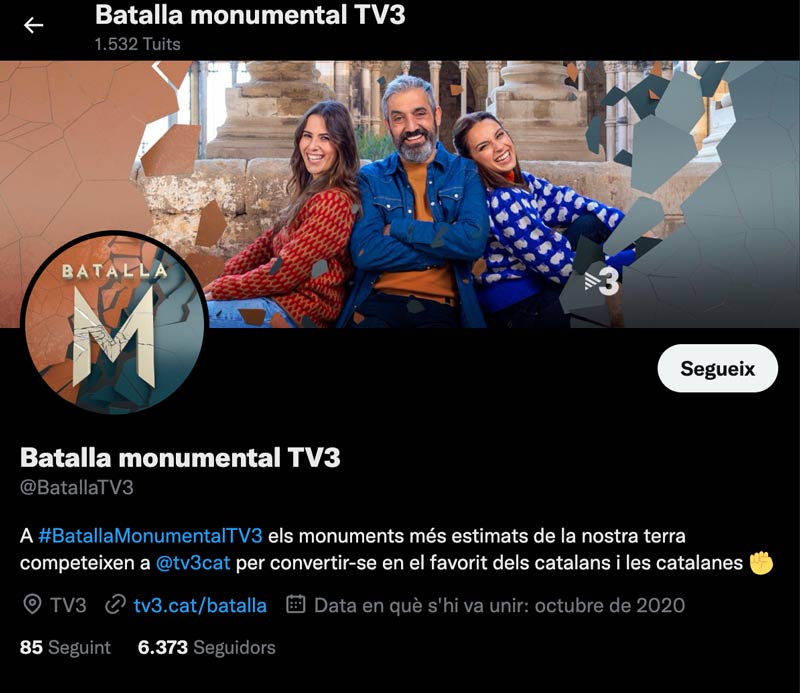Go back with the arrow icon
Screen dimensions: 800x693
point(34,25)
